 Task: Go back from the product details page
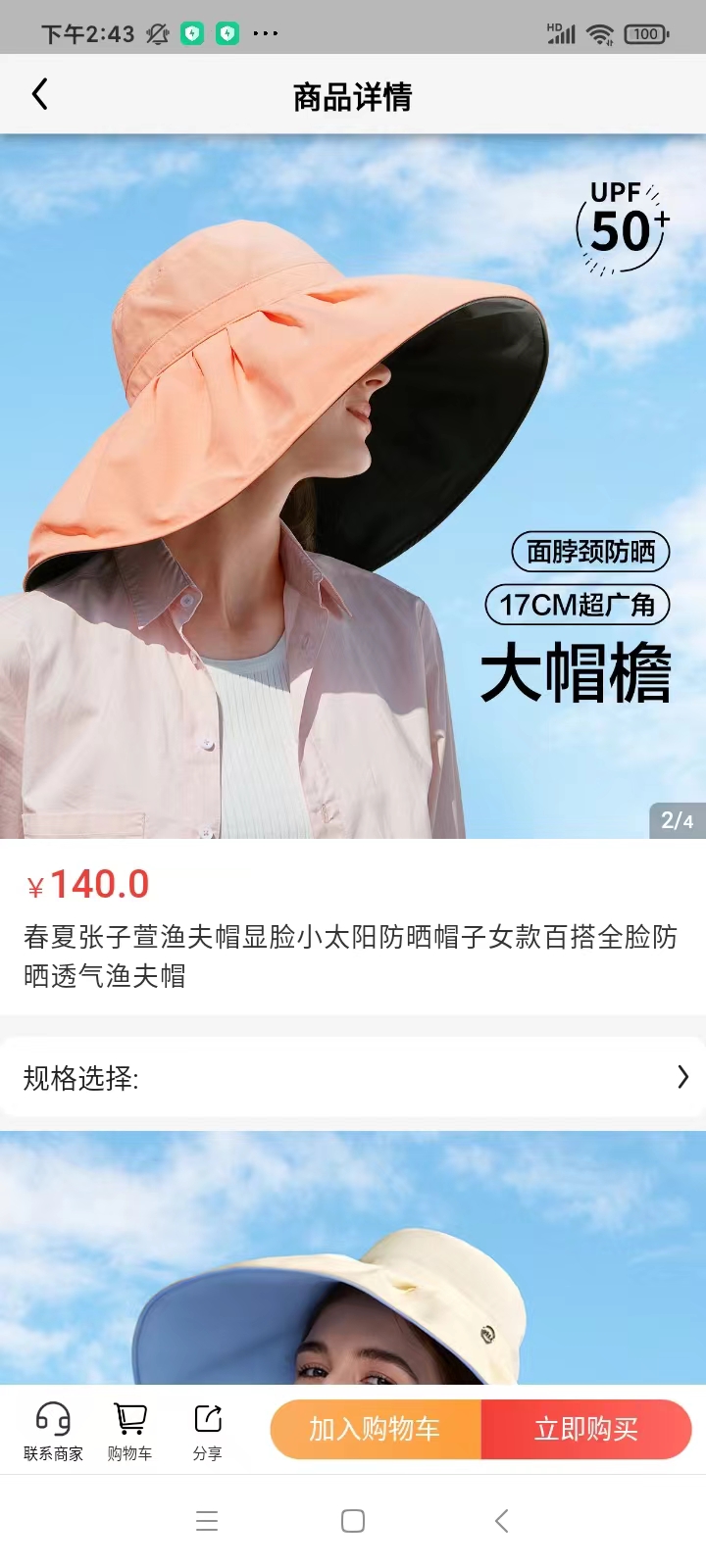click(x=39, y=95)
